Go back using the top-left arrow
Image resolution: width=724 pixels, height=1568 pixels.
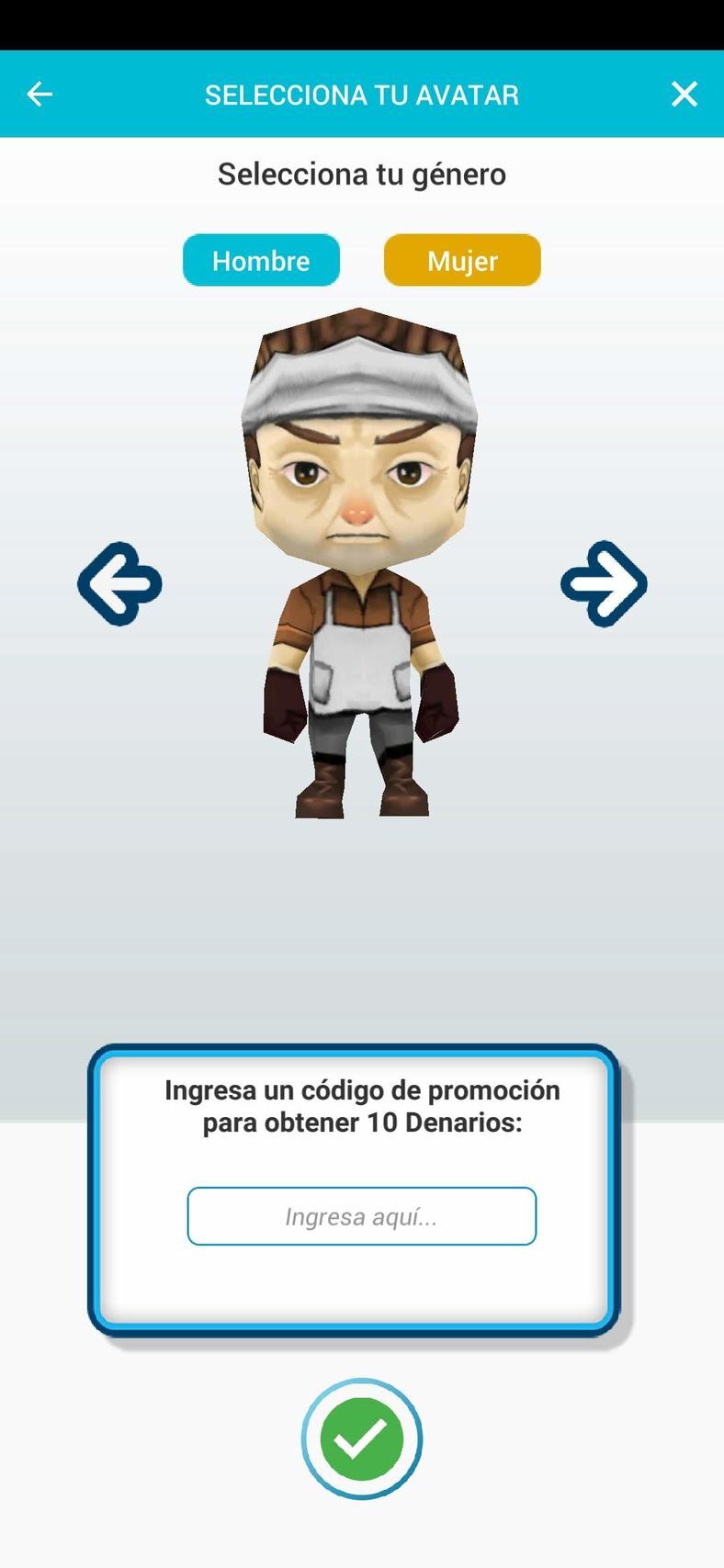[40, 94]
